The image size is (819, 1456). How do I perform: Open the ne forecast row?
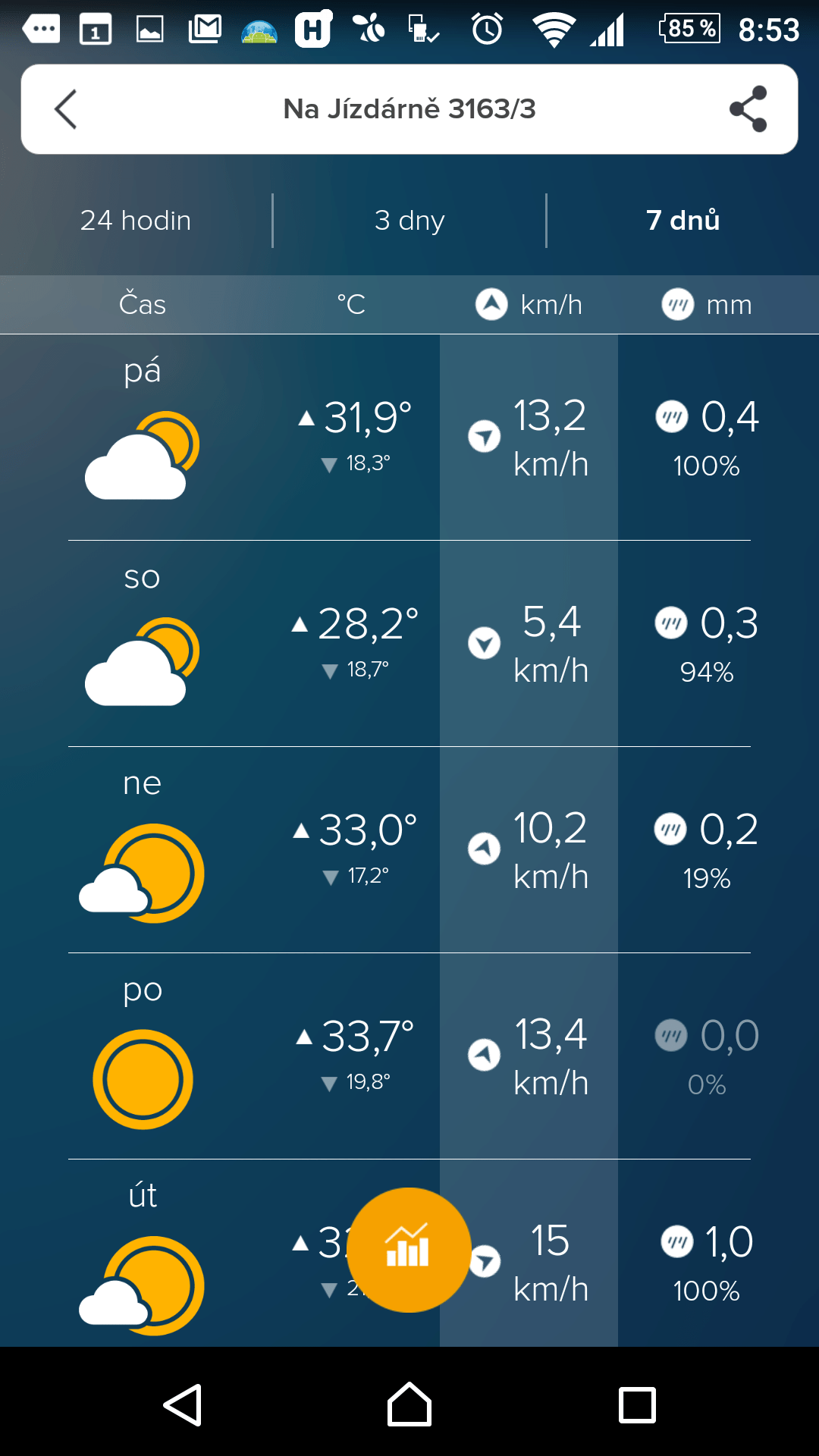(409, 851)
